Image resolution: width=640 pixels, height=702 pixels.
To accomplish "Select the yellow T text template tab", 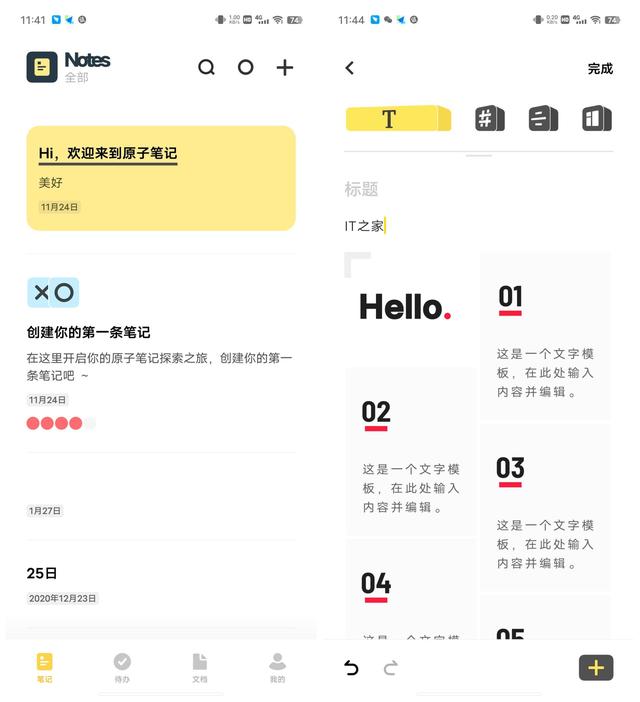I will tap(398, 119).
